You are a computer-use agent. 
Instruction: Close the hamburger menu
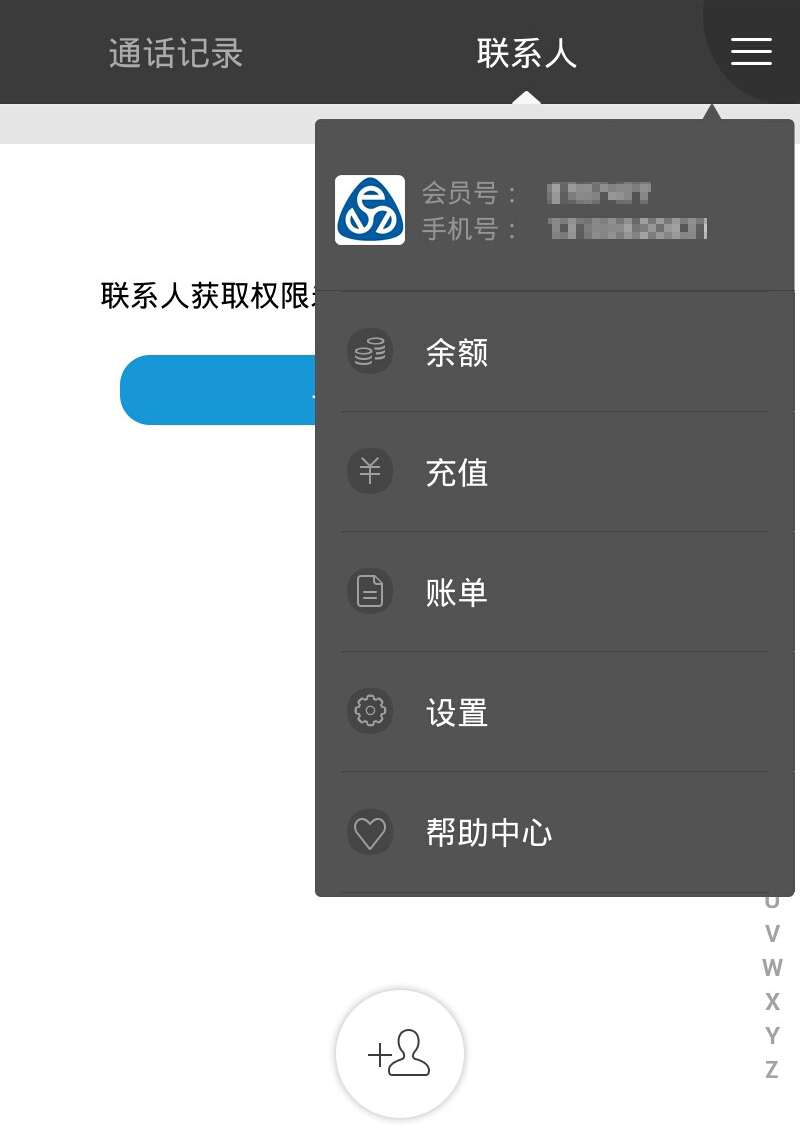(x=751, y=51)
